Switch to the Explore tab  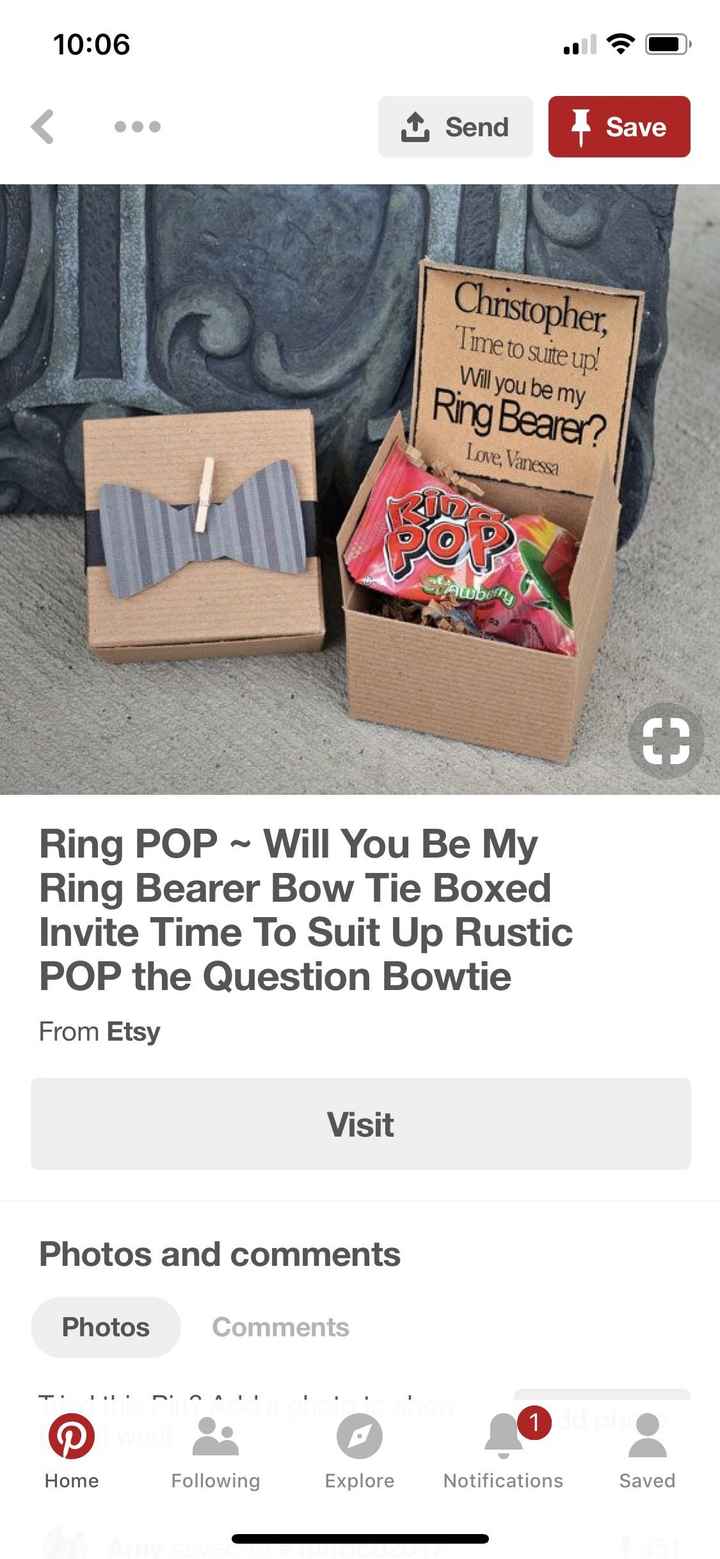(360, 1450)
